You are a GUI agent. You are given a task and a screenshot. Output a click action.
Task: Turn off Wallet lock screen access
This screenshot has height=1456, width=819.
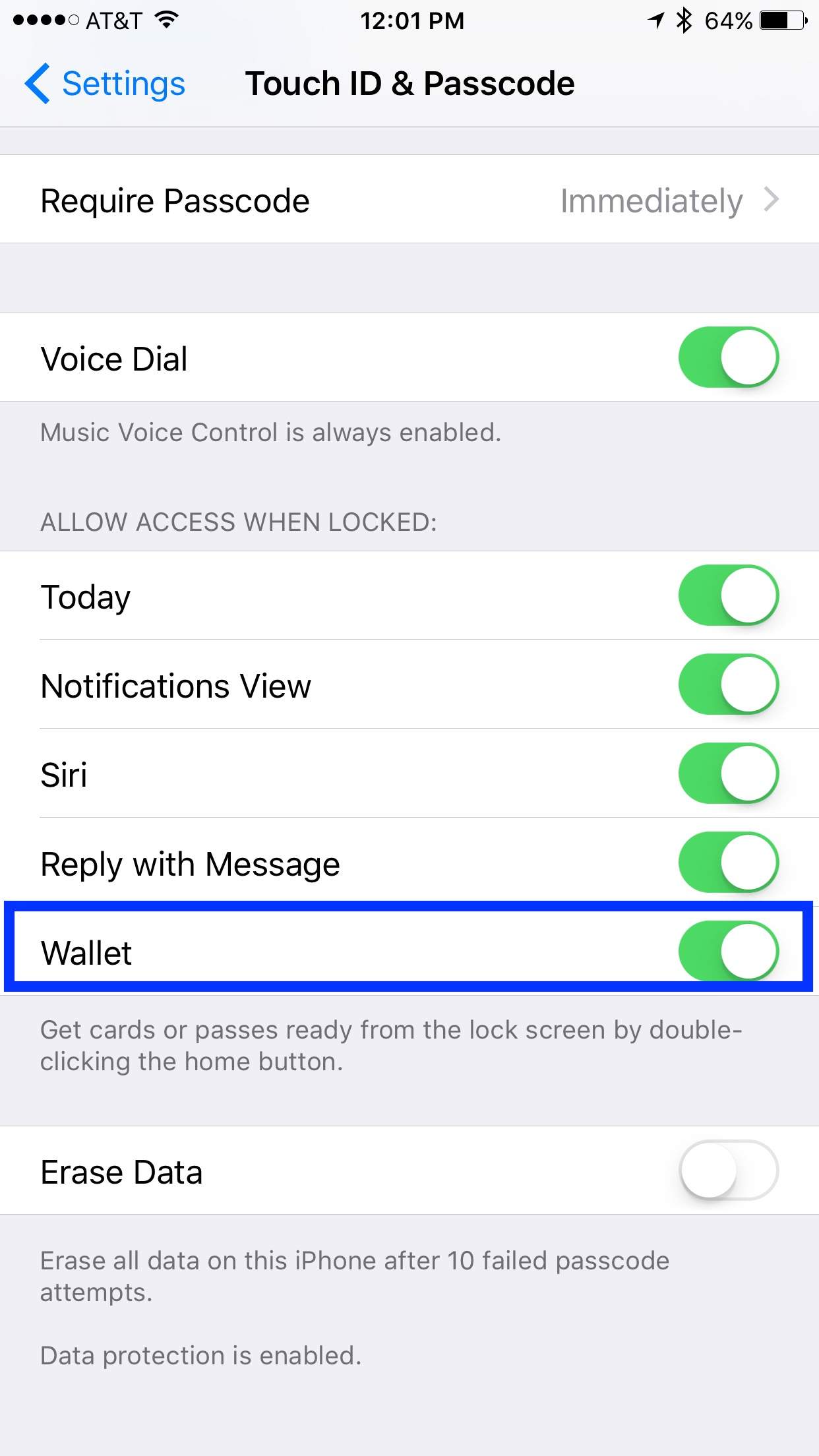728,952
